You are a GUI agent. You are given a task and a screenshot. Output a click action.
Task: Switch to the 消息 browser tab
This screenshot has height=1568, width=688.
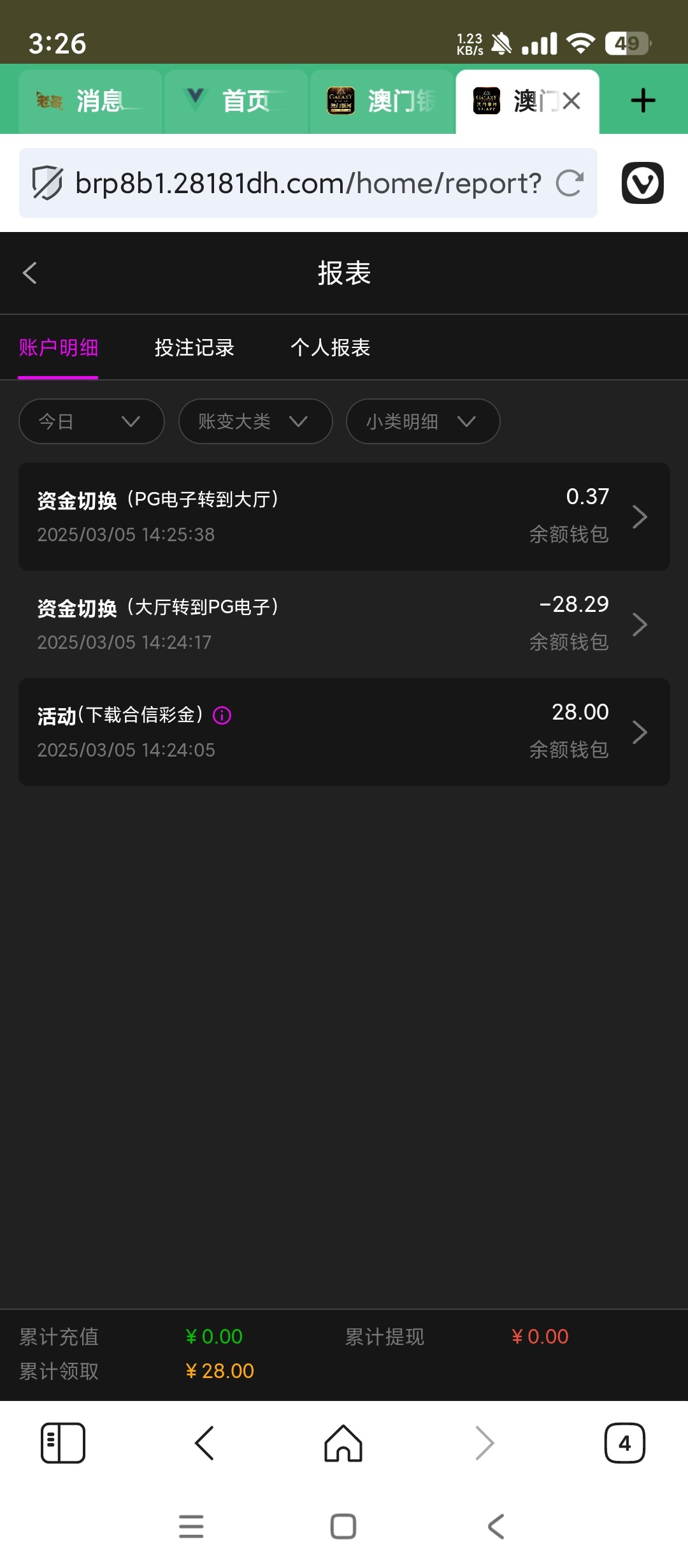90,101
